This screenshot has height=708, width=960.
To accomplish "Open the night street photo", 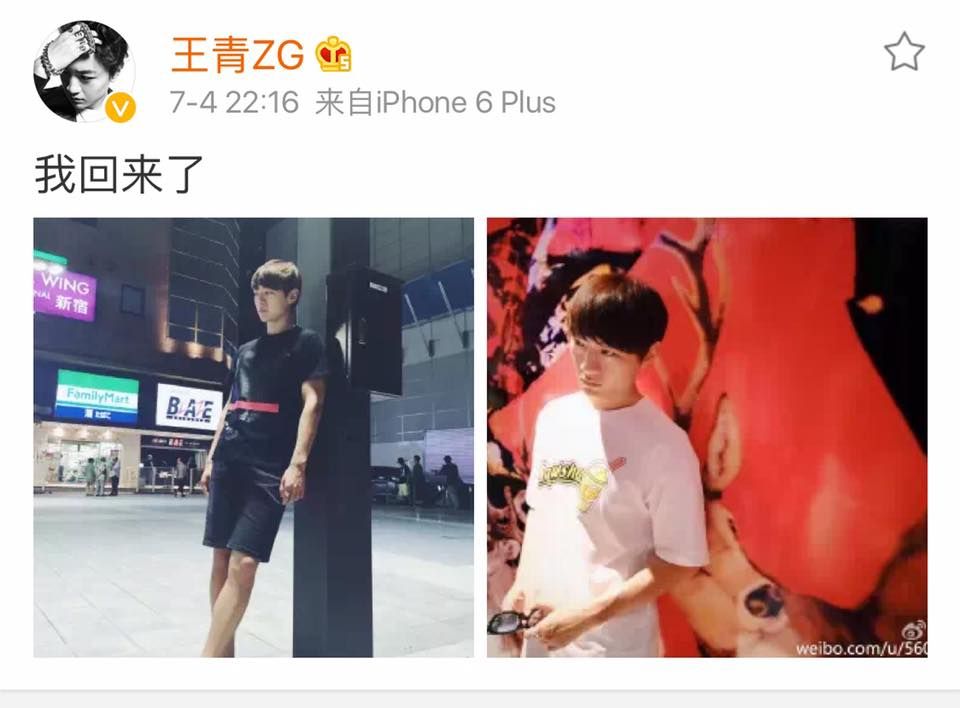I will [x=253, y=437].
